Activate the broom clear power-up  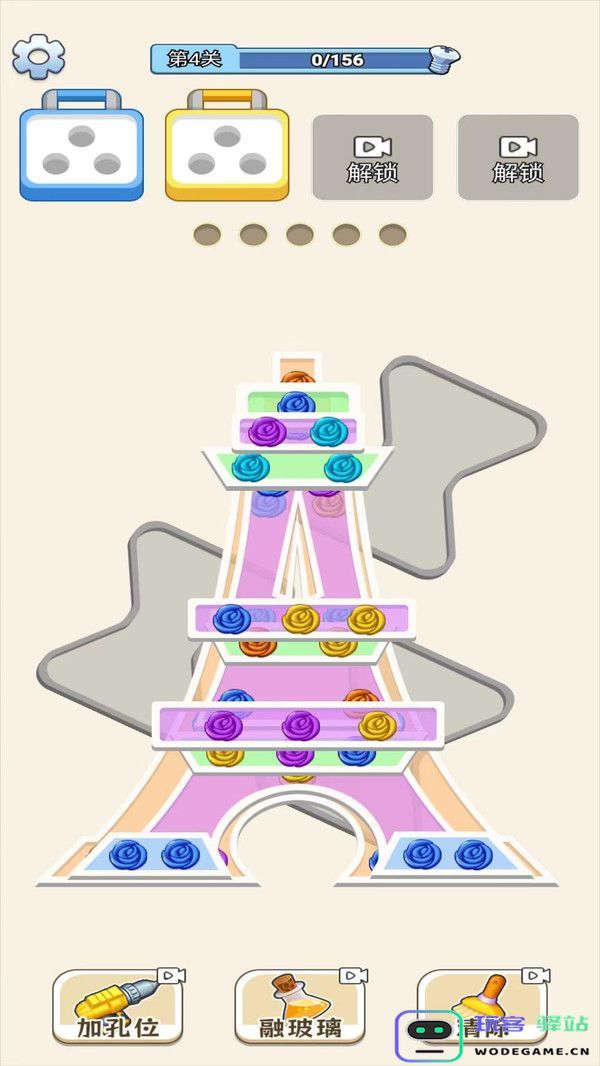click(x=482, y=1007)
